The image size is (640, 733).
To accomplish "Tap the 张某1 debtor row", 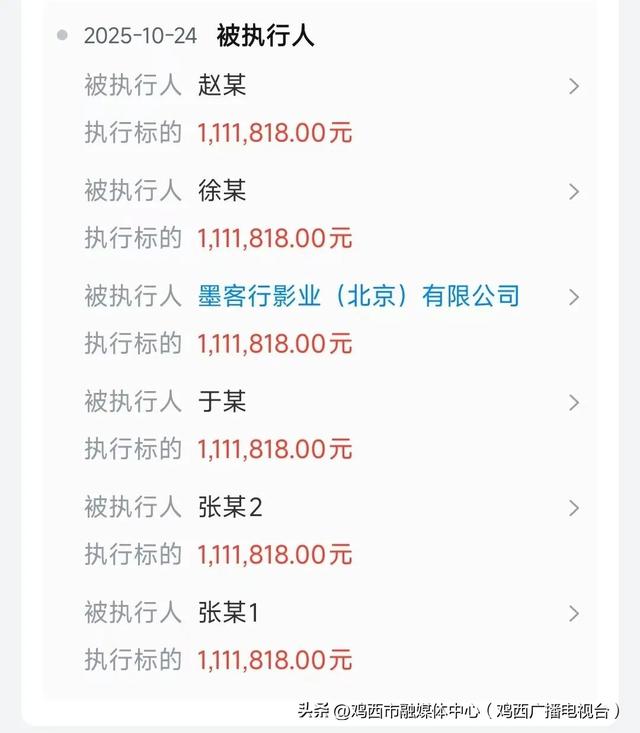I will pos(229,613).
